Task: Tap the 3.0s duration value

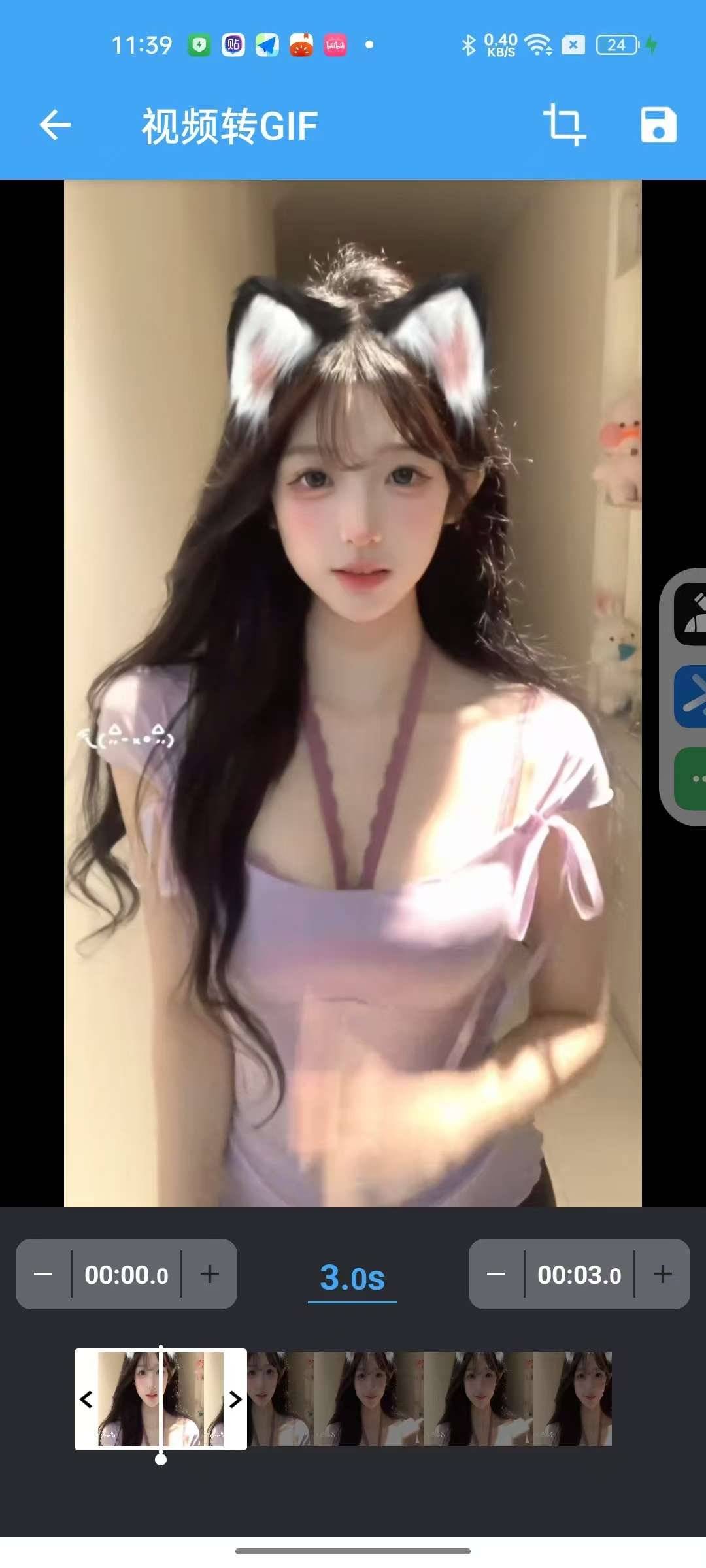Action: click(x=352, y=1278)
